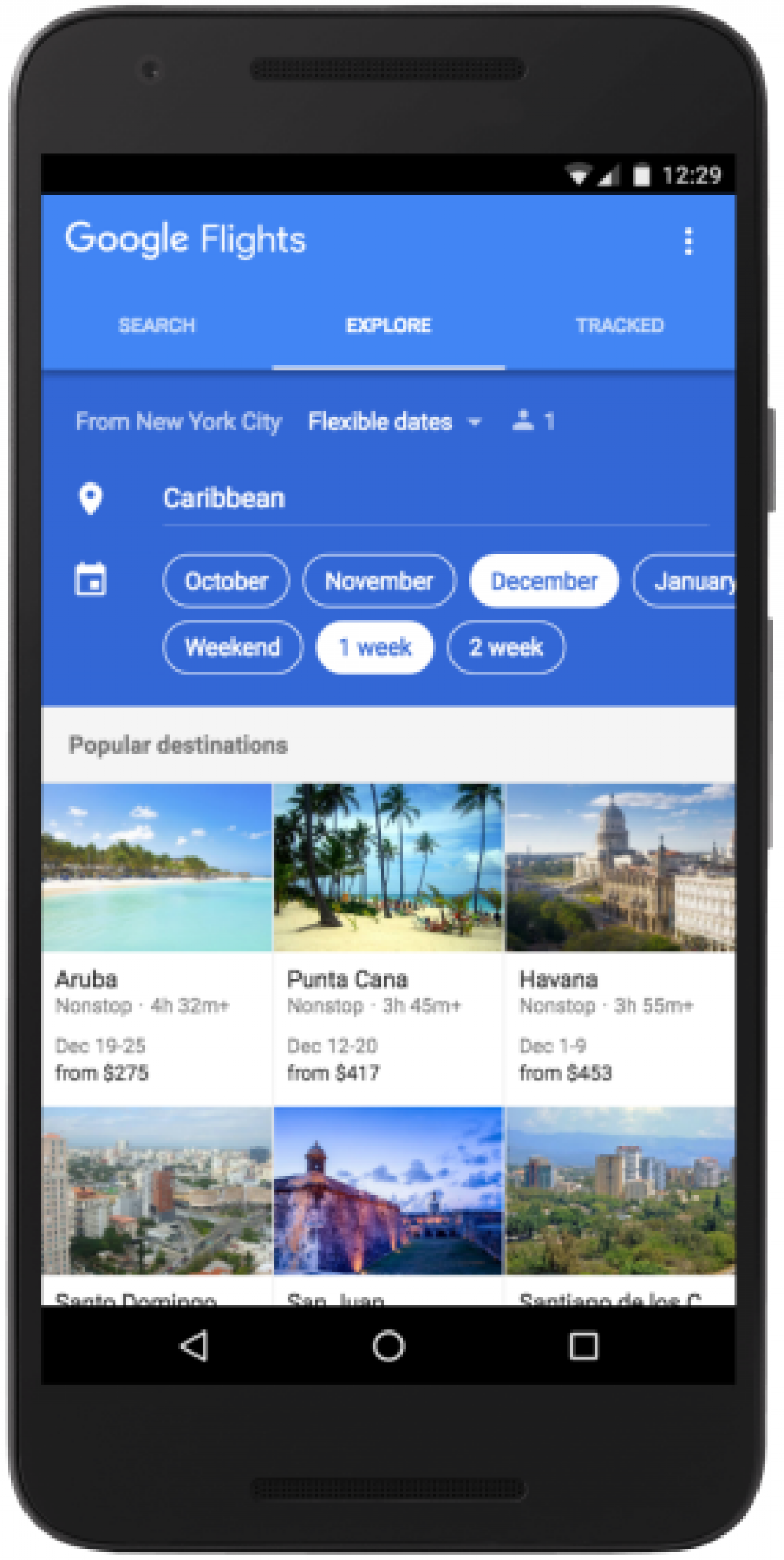Image resolution: width=784 pixels, height=1560 pixels.
Task: Switch to the Search tab
Action: [157, 325]
